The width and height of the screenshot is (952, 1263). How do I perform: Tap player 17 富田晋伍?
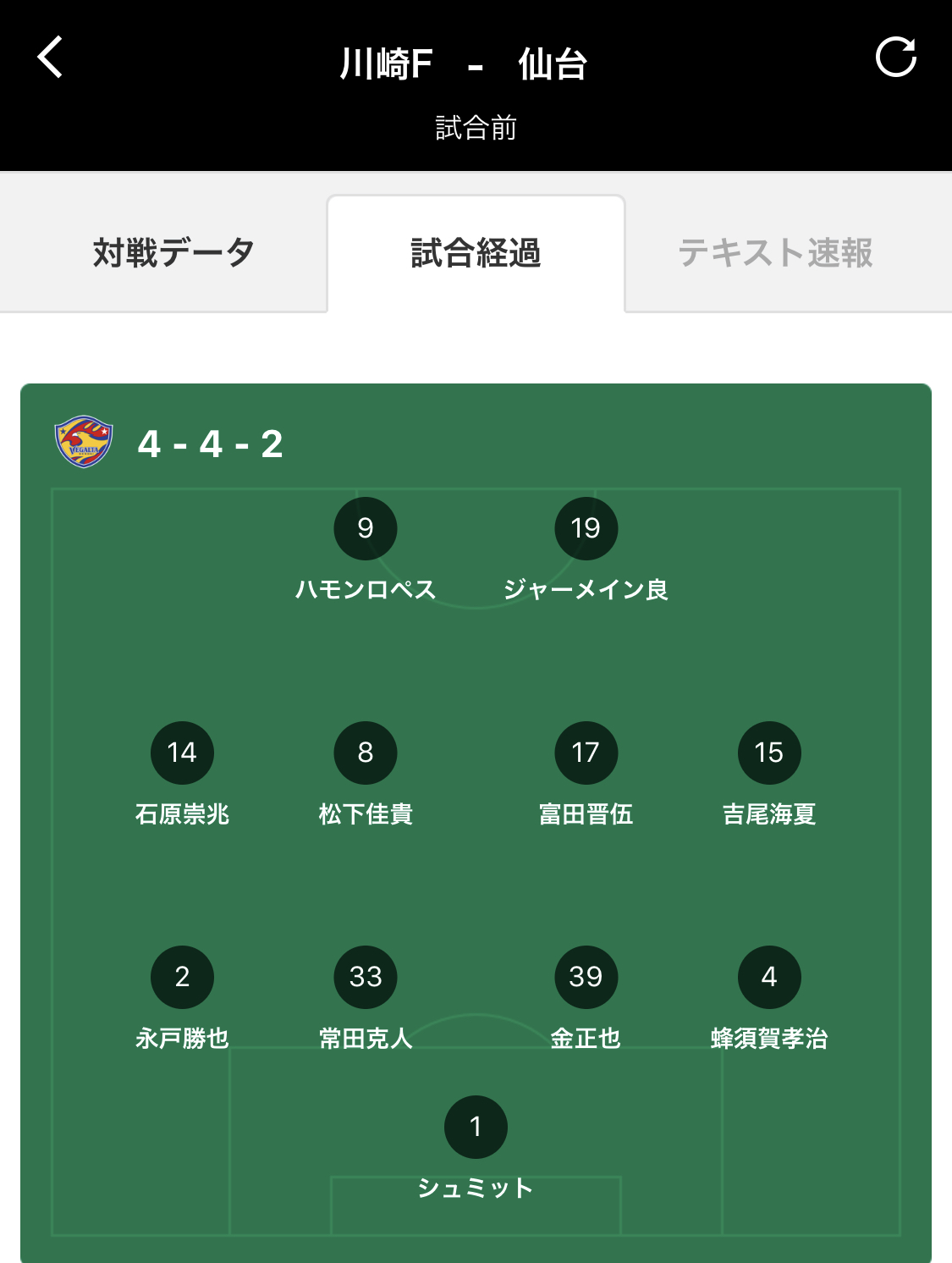[586, 775]
